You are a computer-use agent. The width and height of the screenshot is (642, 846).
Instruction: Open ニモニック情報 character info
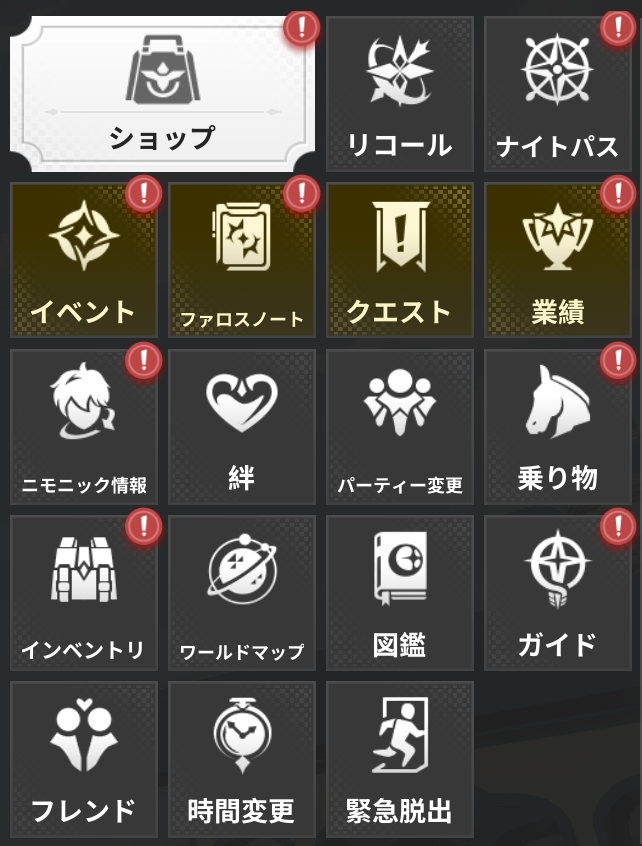[x=84, y=427]
